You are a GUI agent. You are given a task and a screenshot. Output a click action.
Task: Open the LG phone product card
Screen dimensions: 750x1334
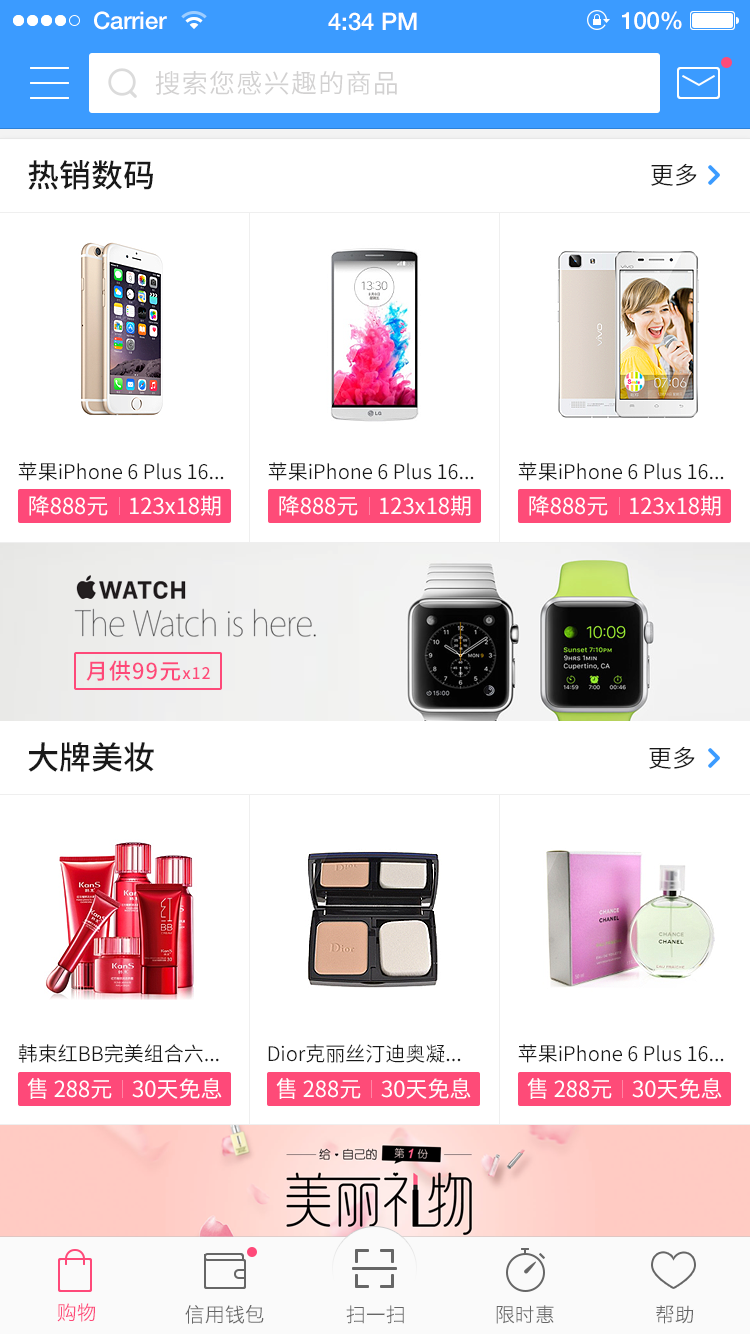(x=374, y=377)
